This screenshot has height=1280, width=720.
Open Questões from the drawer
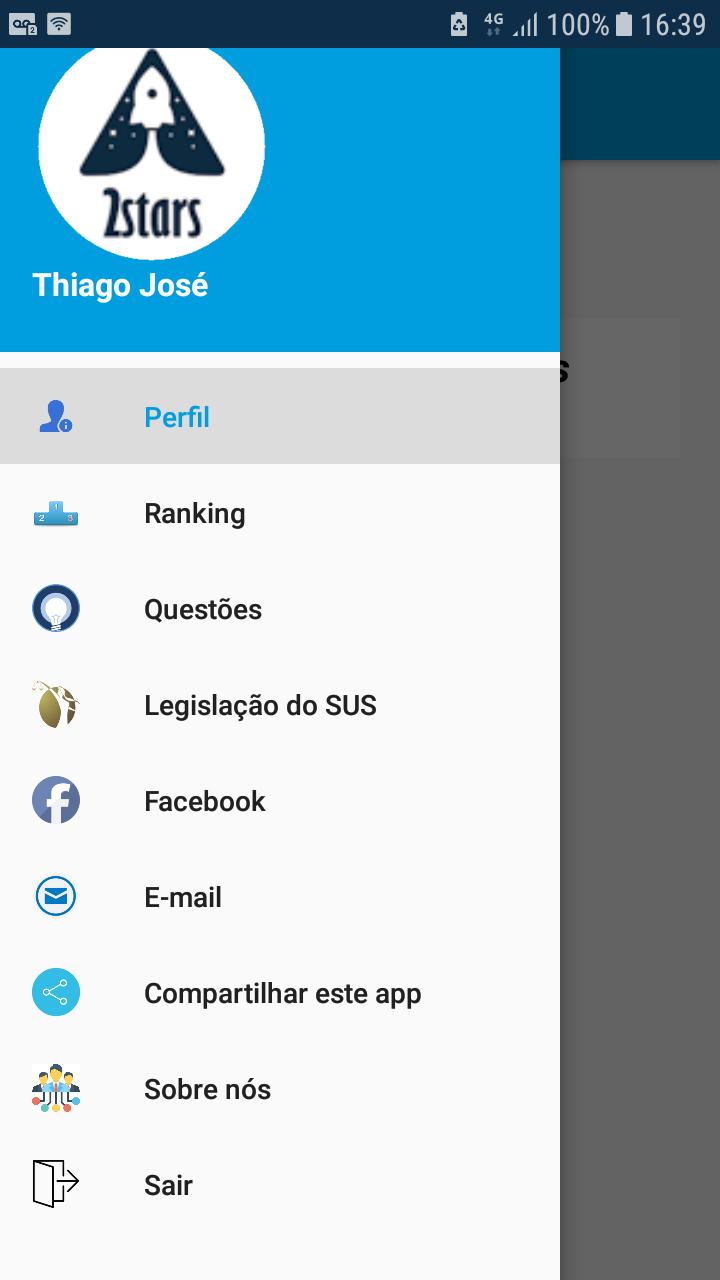[280, 608]
